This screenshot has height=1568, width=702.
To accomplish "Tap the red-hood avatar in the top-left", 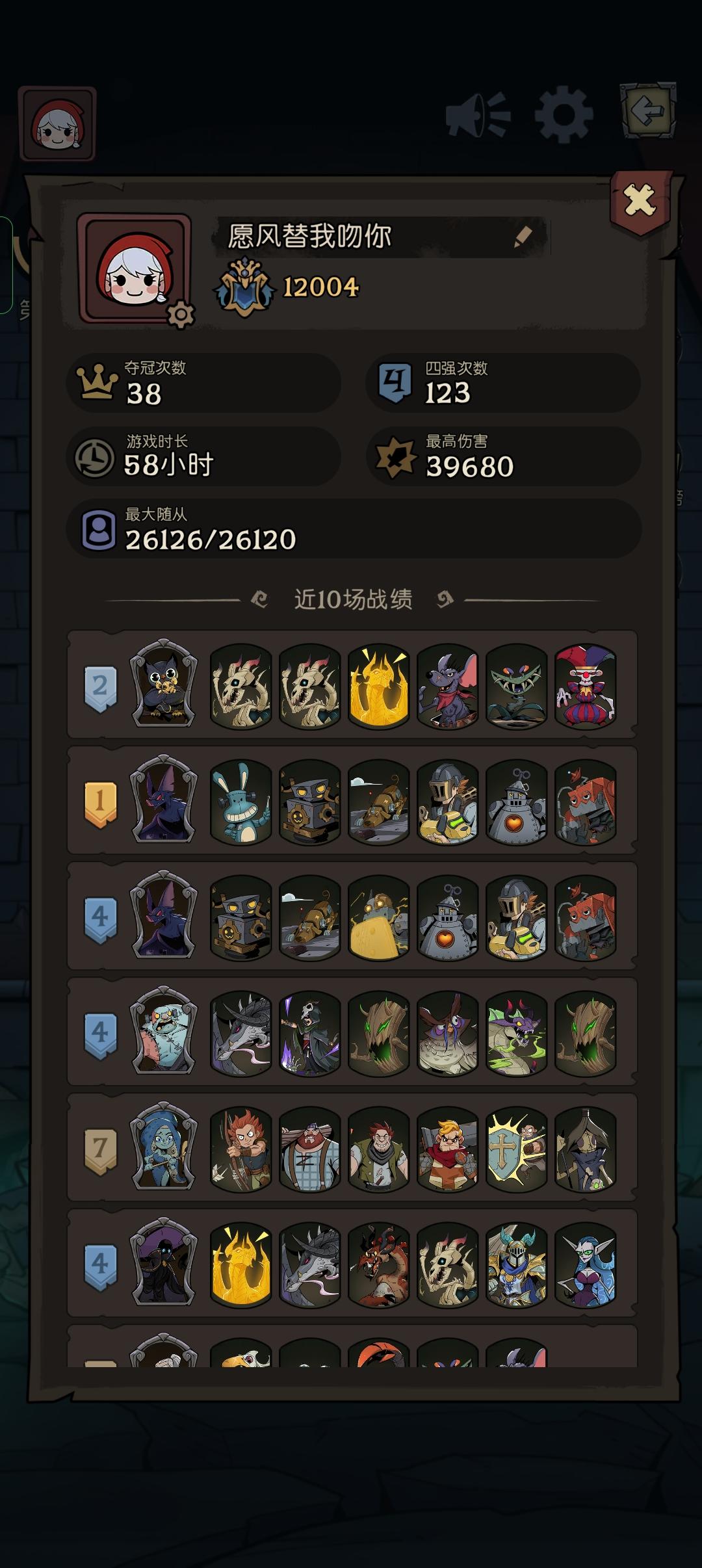I will (57, 125).
